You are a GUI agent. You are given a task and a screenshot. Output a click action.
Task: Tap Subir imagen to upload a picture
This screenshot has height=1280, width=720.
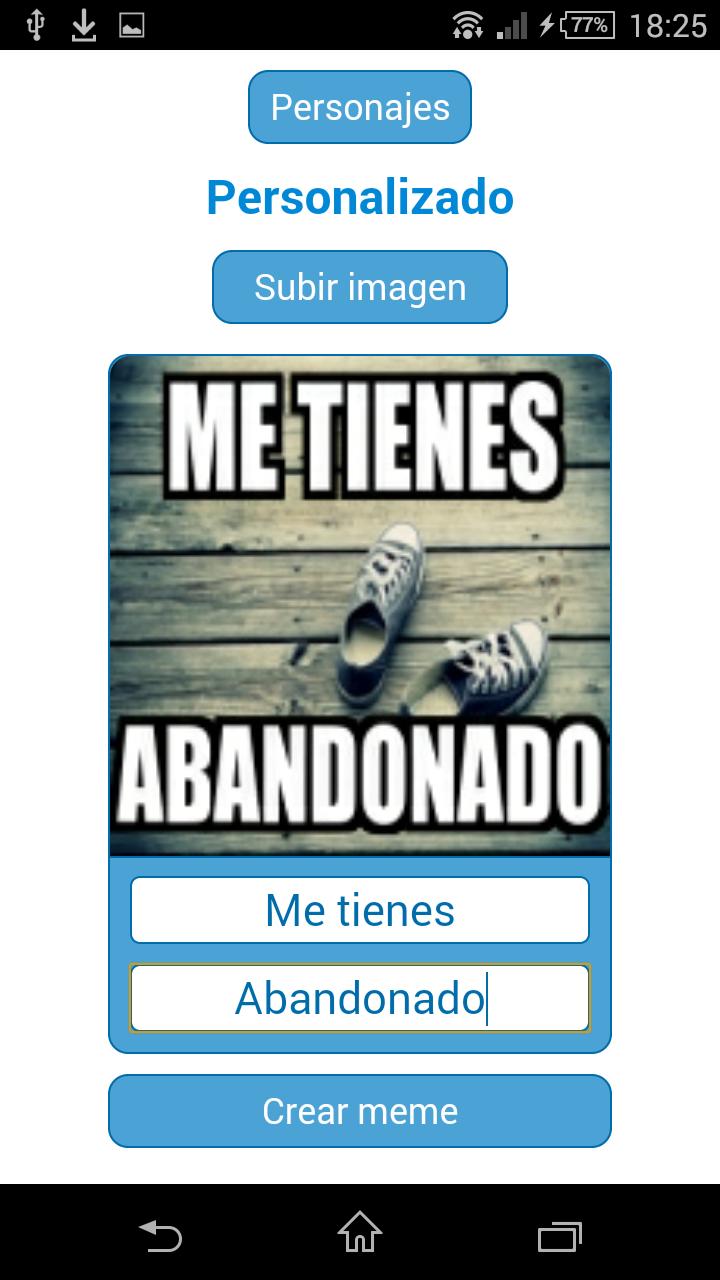[x=360, y=287]
